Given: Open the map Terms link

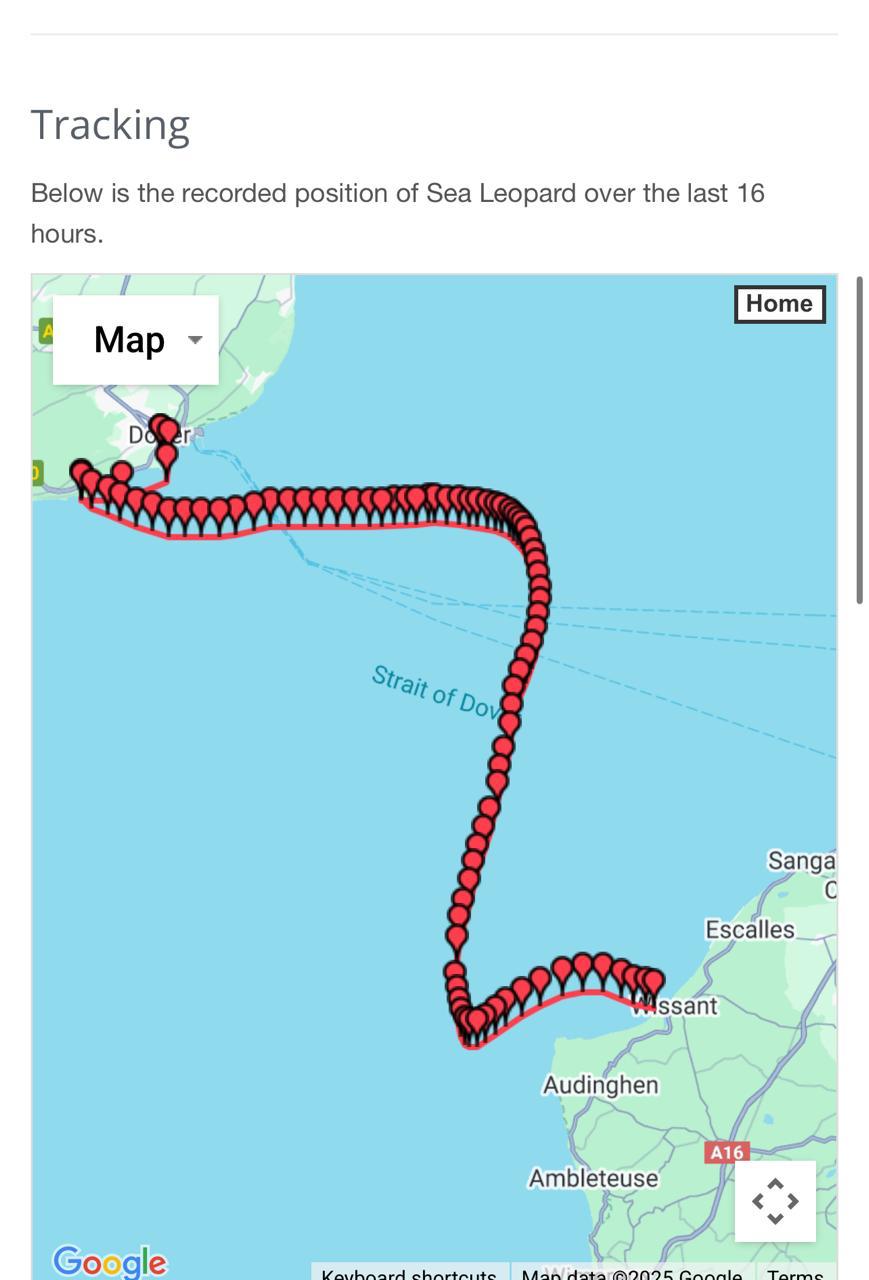Looking at the screenshot, I should coord(795,1274).
